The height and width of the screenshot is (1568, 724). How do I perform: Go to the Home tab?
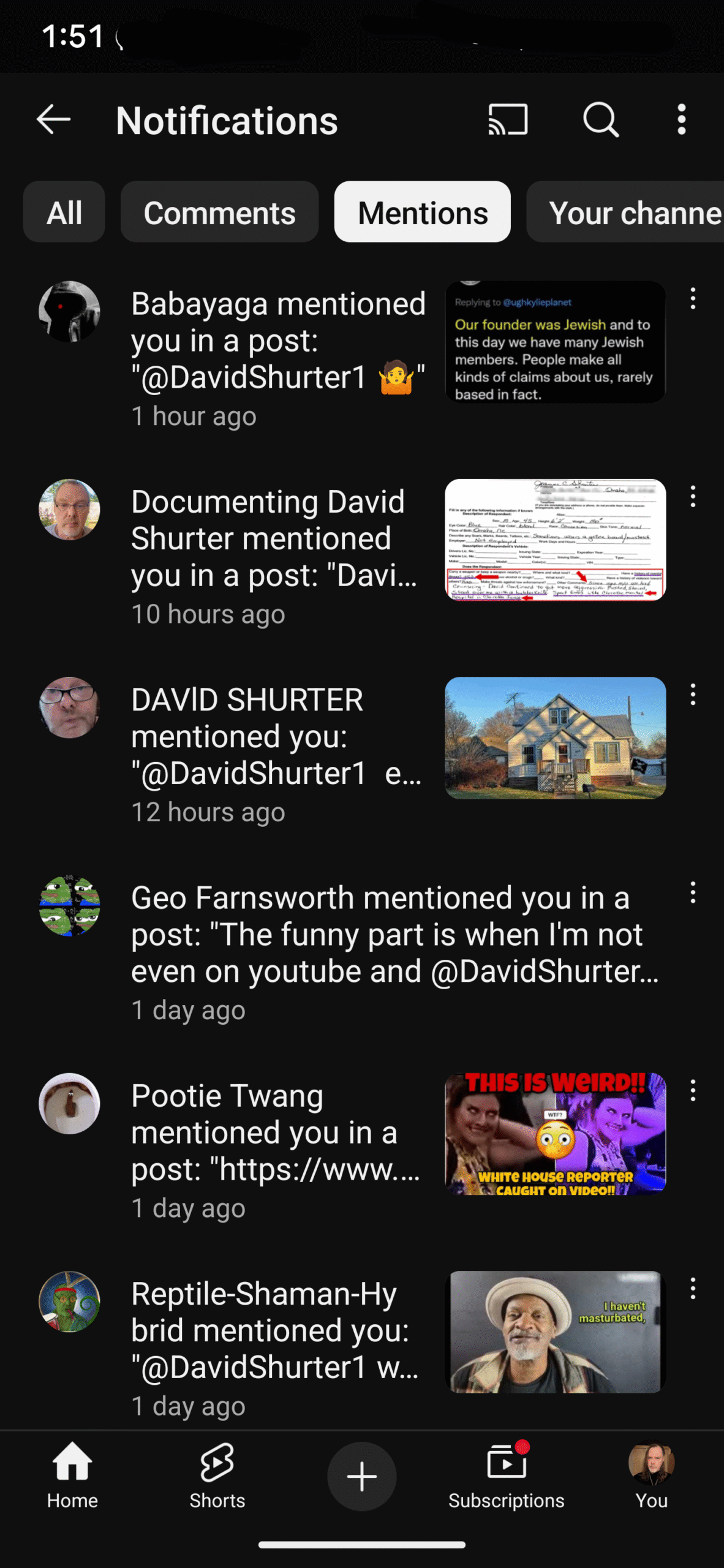72,1476
